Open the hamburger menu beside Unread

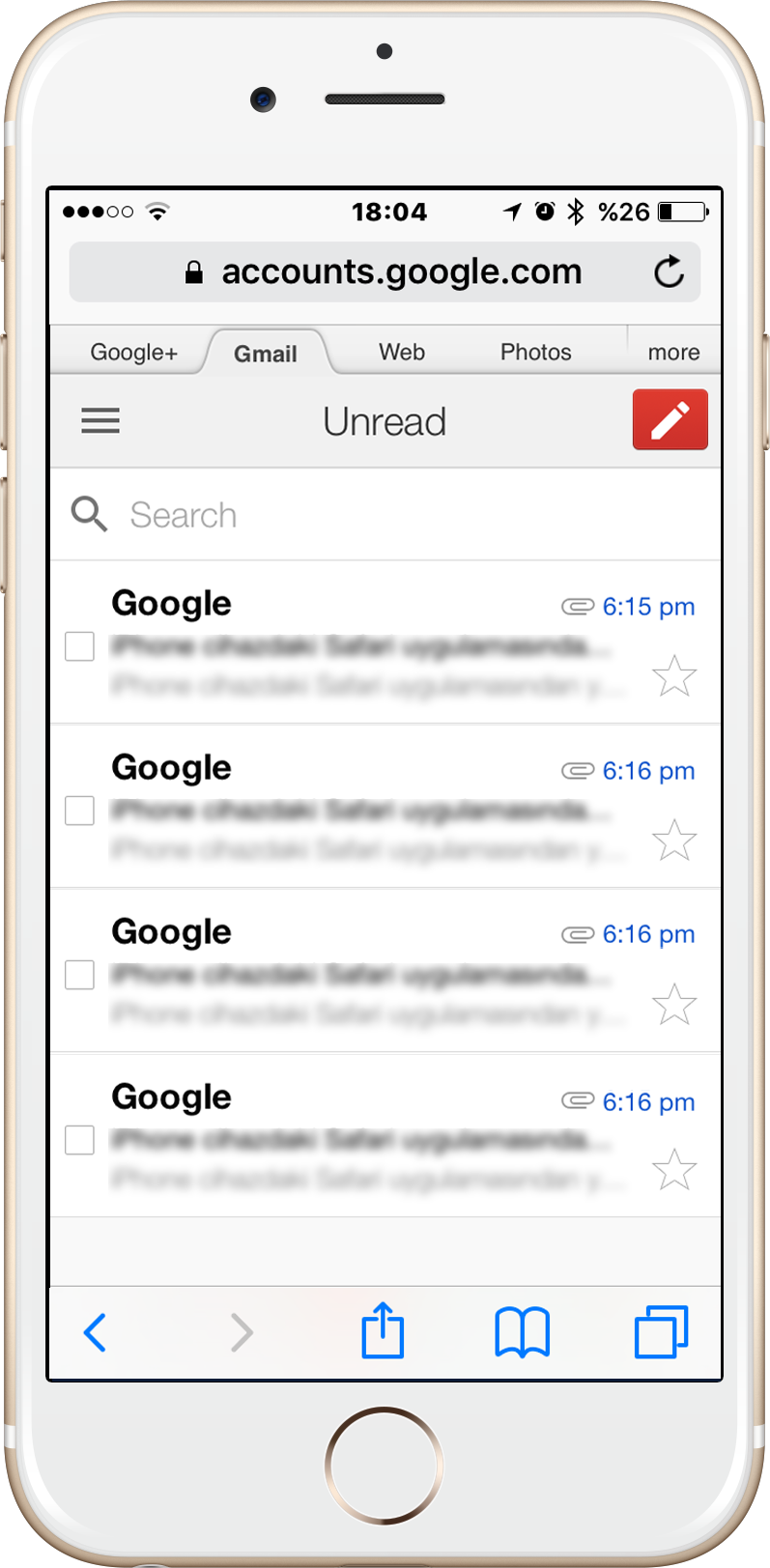(x=100, y=420)
